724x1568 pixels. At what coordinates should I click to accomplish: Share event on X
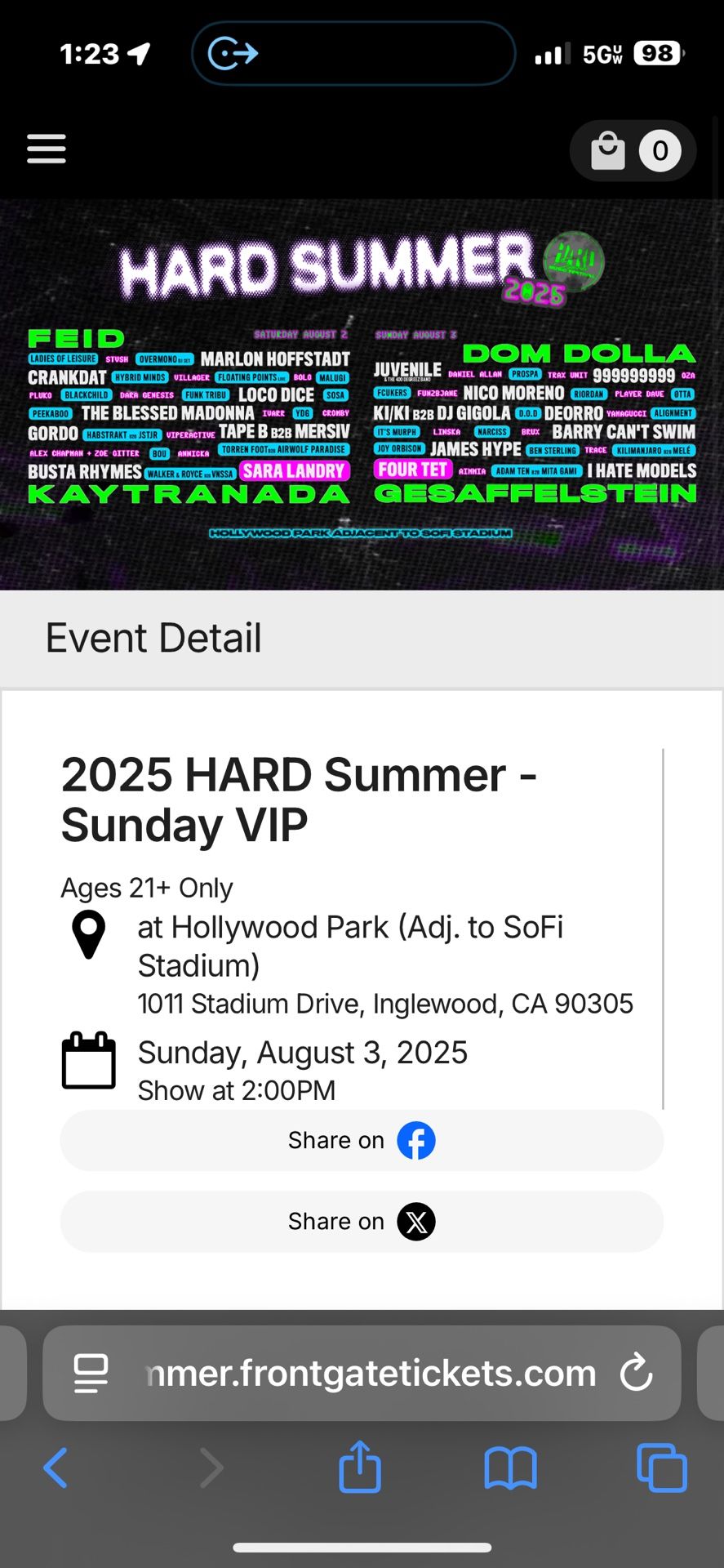(362, 1221)
